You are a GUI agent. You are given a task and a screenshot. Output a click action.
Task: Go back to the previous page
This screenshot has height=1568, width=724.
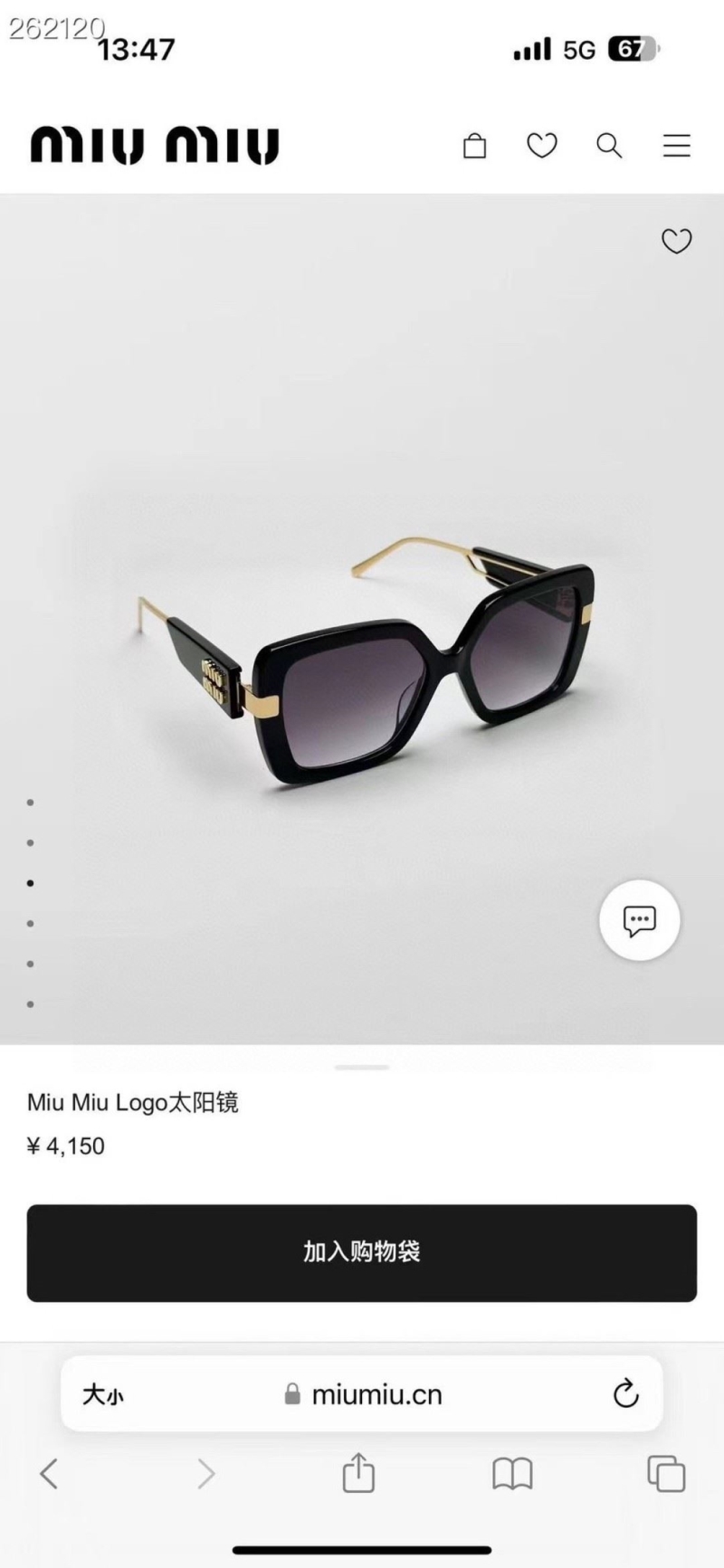pos(50,1474)
